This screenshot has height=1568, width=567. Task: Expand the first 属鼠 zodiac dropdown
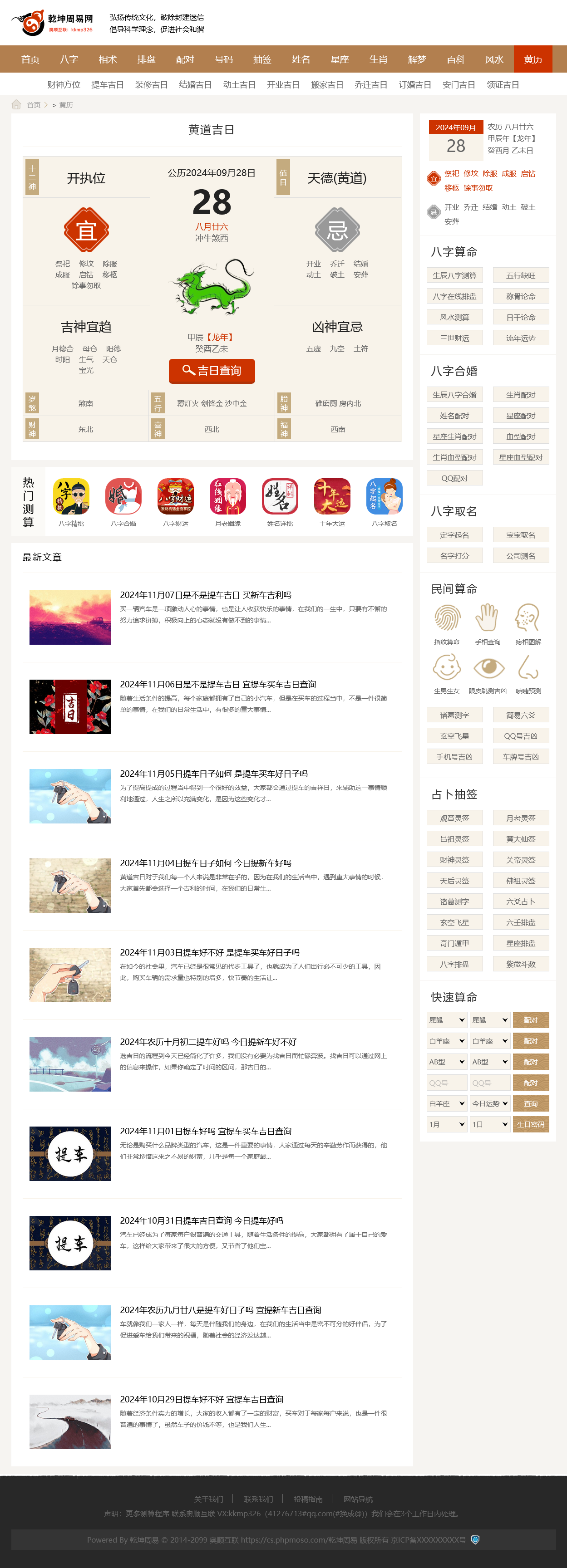(x=446, y=1020)
